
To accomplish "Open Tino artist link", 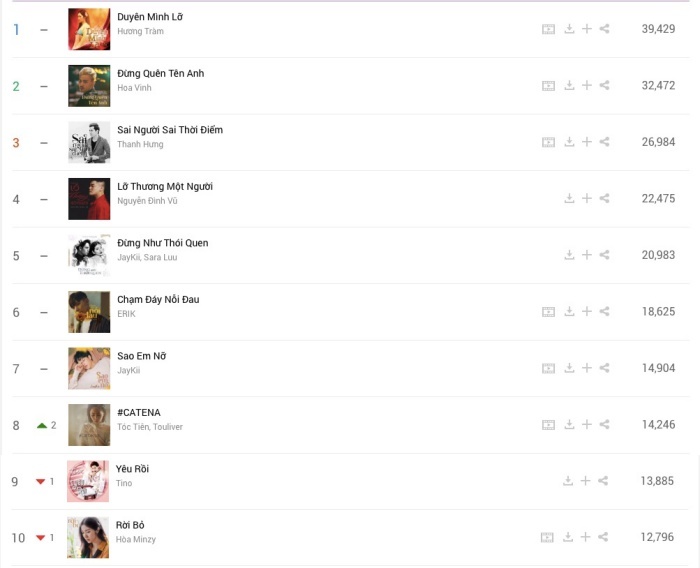I will (124, 483).
